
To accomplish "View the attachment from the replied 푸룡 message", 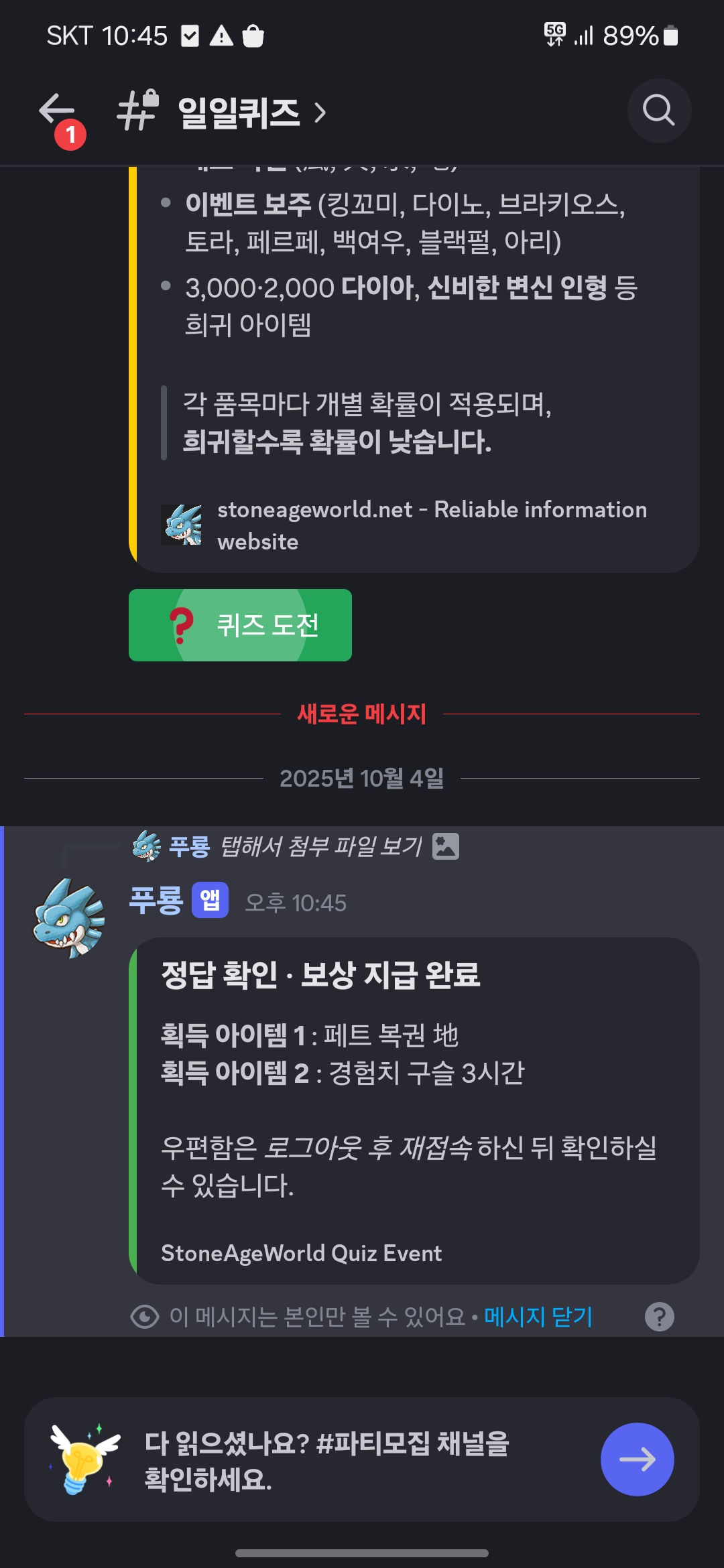I will pyautogui.click(x=322, y=846).
